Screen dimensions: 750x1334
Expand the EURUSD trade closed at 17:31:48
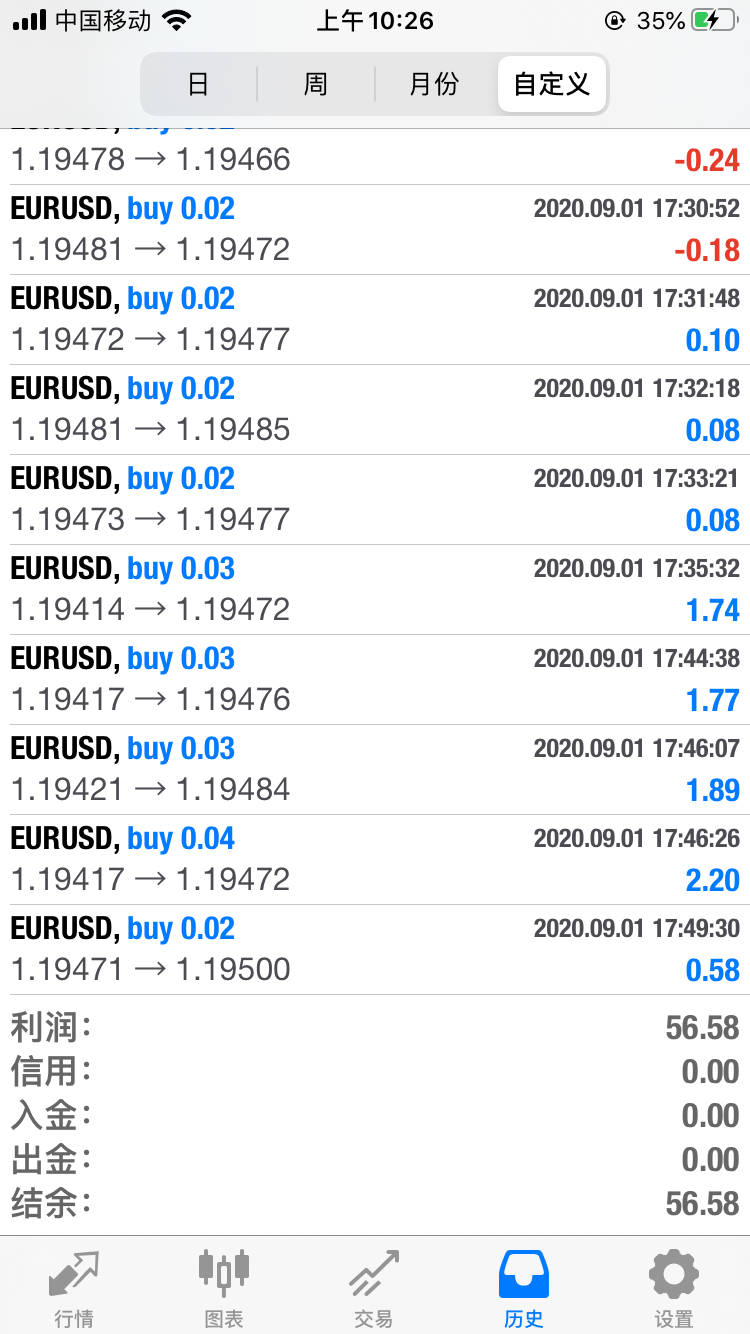[375, 320]
